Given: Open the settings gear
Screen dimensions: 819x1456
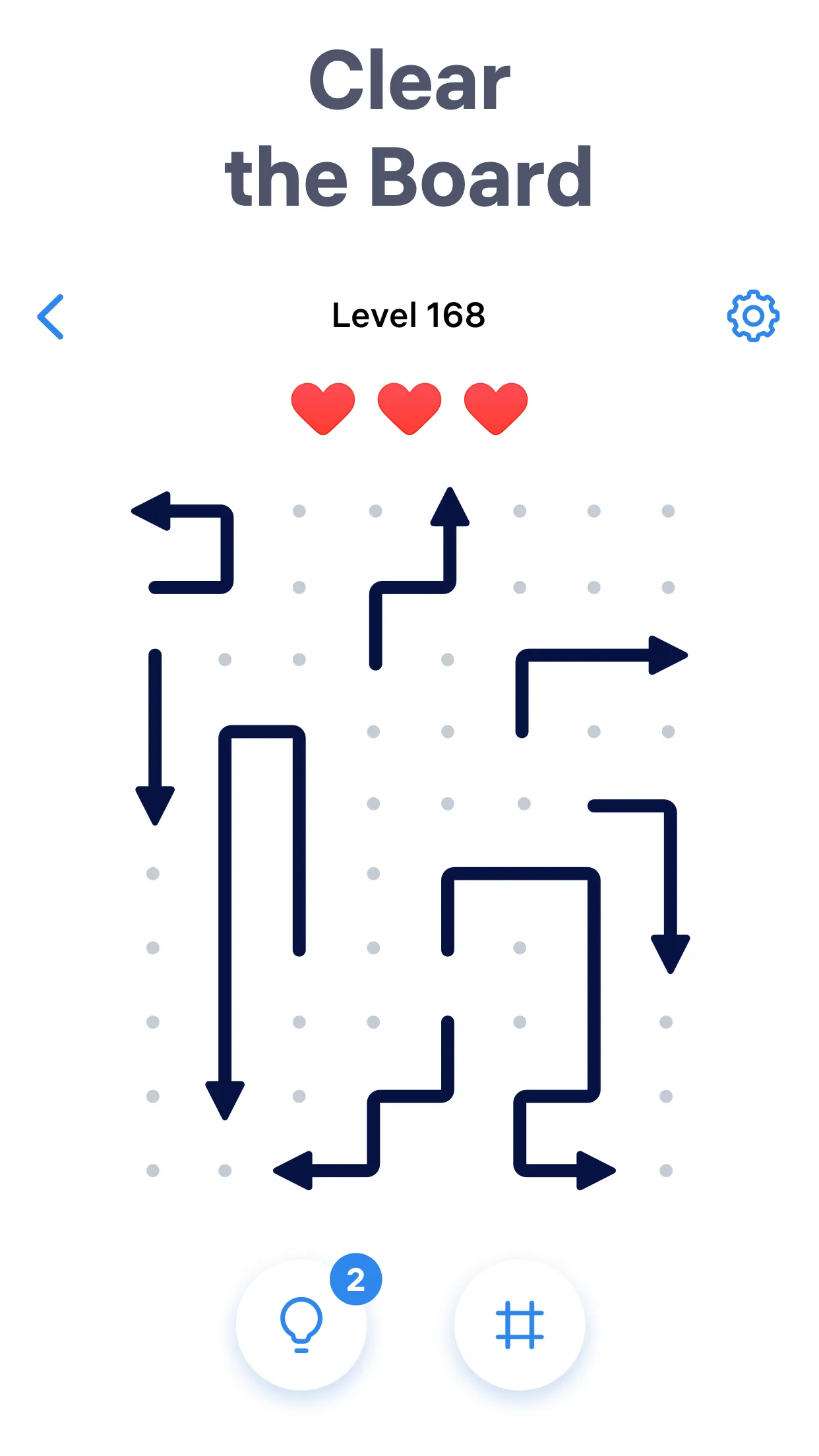Looking at the screenshot, I should pos(753,316).
